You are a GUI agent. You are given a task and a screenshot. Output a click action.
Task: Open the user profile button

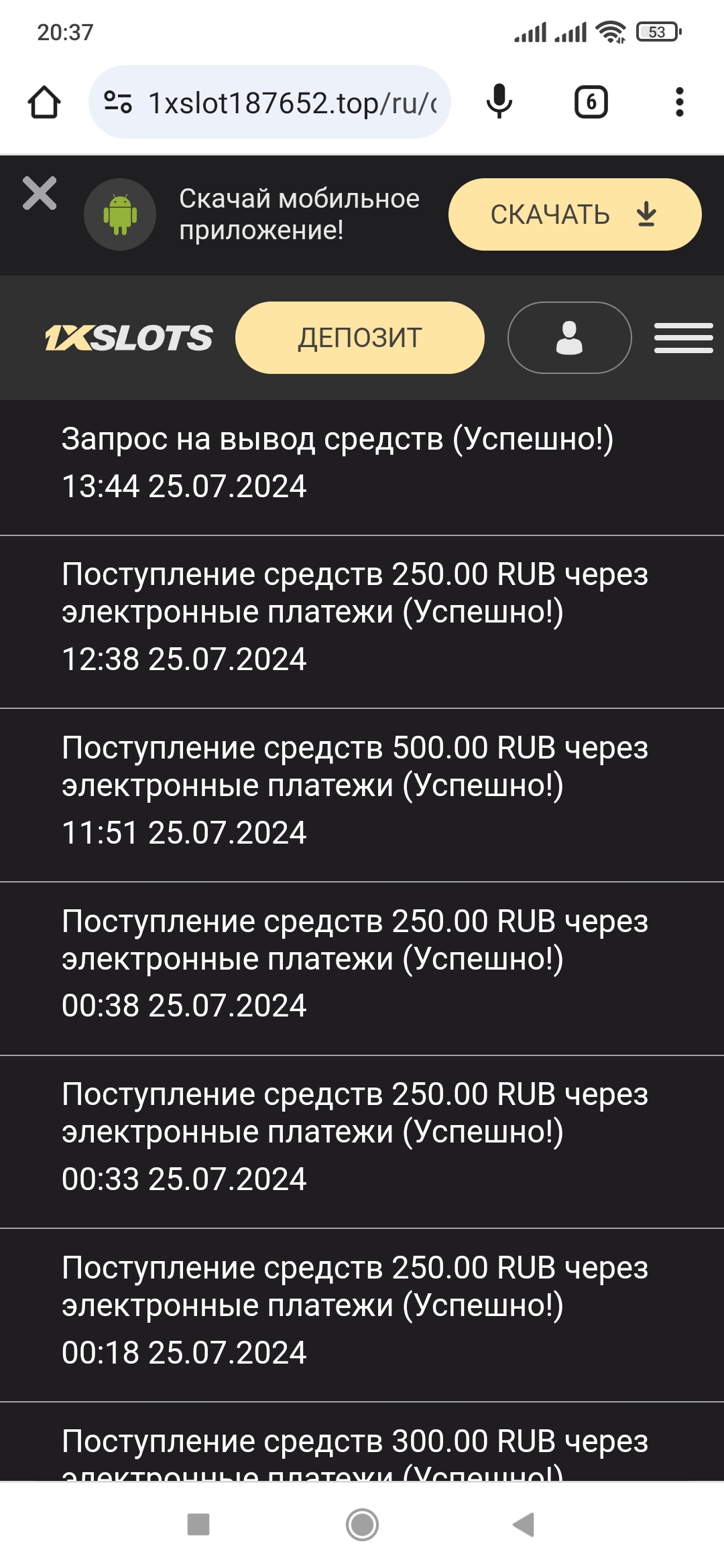tap(569, 338)
